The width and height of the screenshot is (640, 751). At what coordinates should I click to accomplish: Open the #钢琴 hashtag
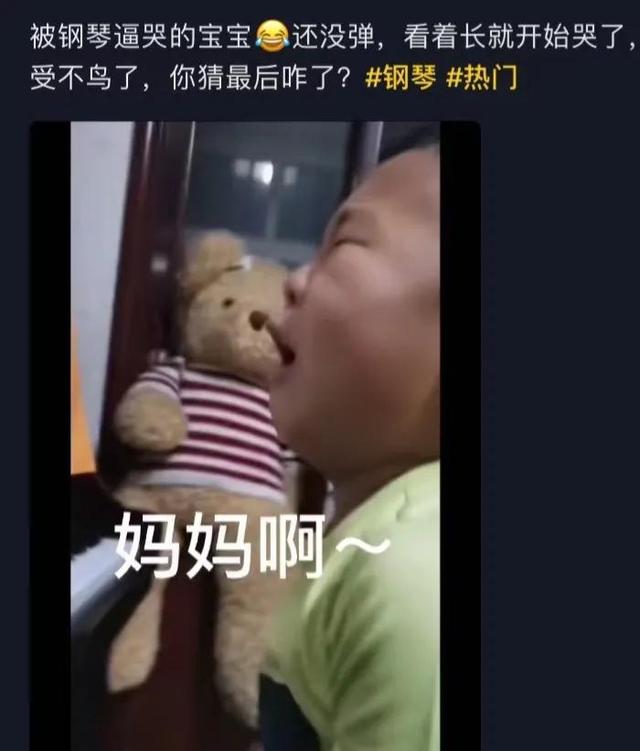pyautogui.click(x=400, y=79)
